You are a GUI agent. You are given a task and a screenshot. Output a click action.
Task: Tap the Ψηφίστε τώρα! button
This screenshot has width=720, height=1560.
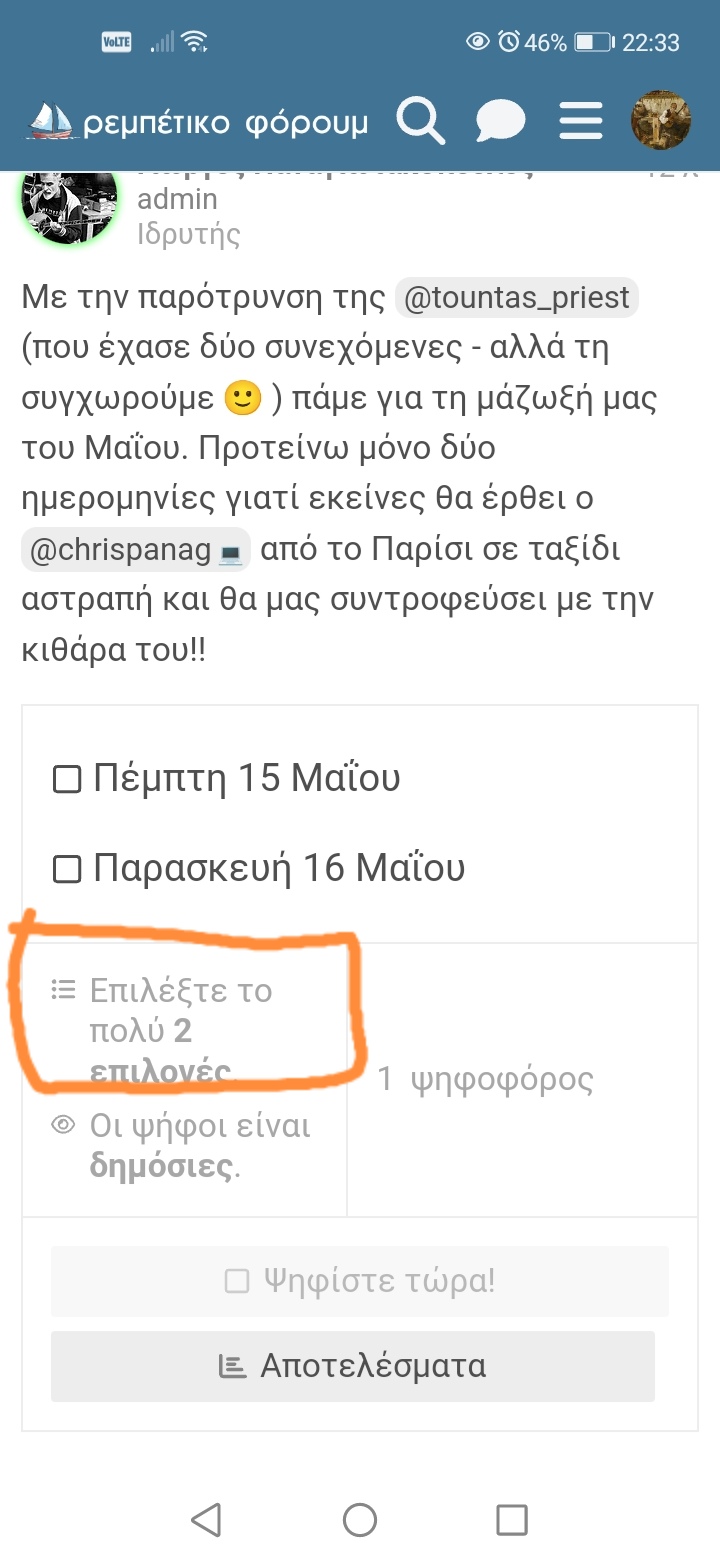pyautogui.click(x=360, y=1281)
